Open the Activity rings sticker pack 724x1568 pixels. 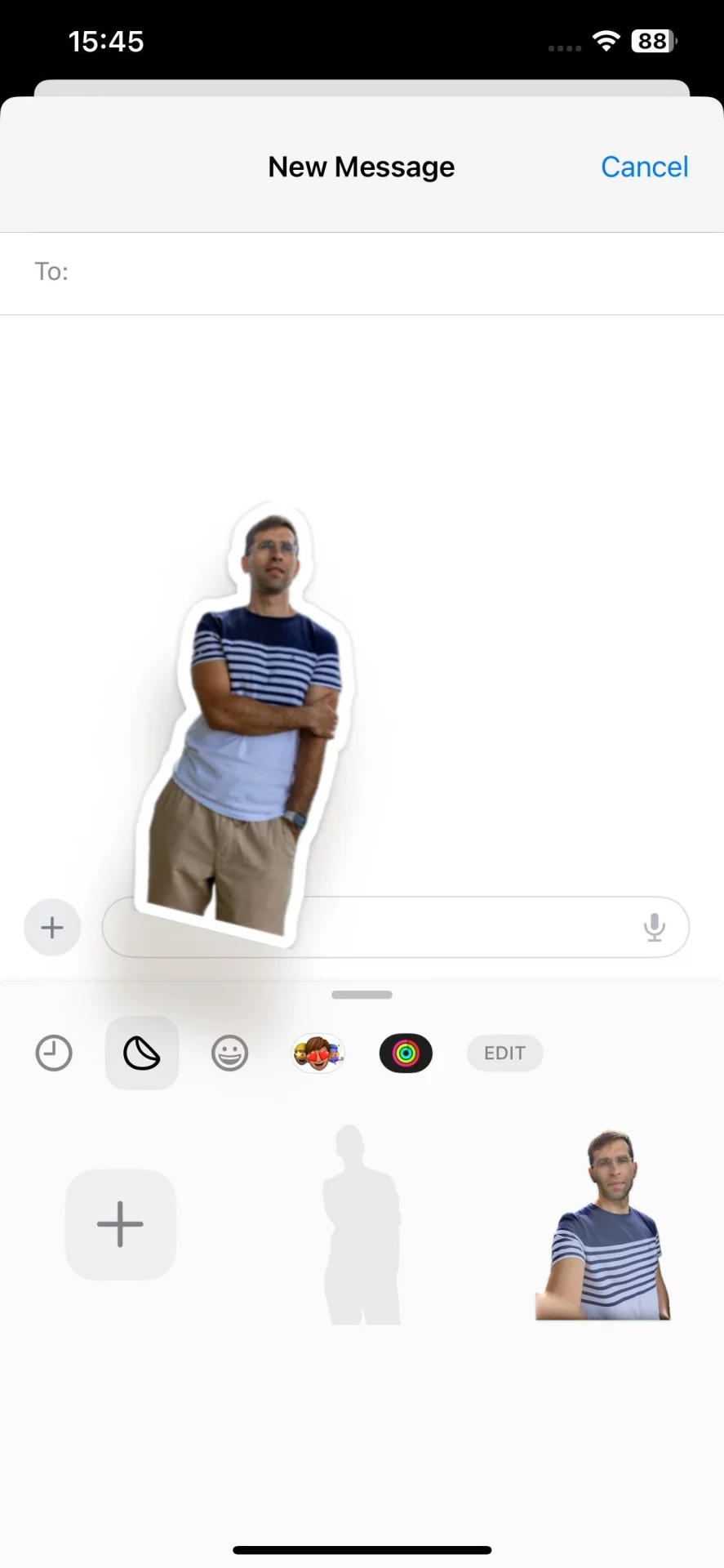[x=406, y=1053]
